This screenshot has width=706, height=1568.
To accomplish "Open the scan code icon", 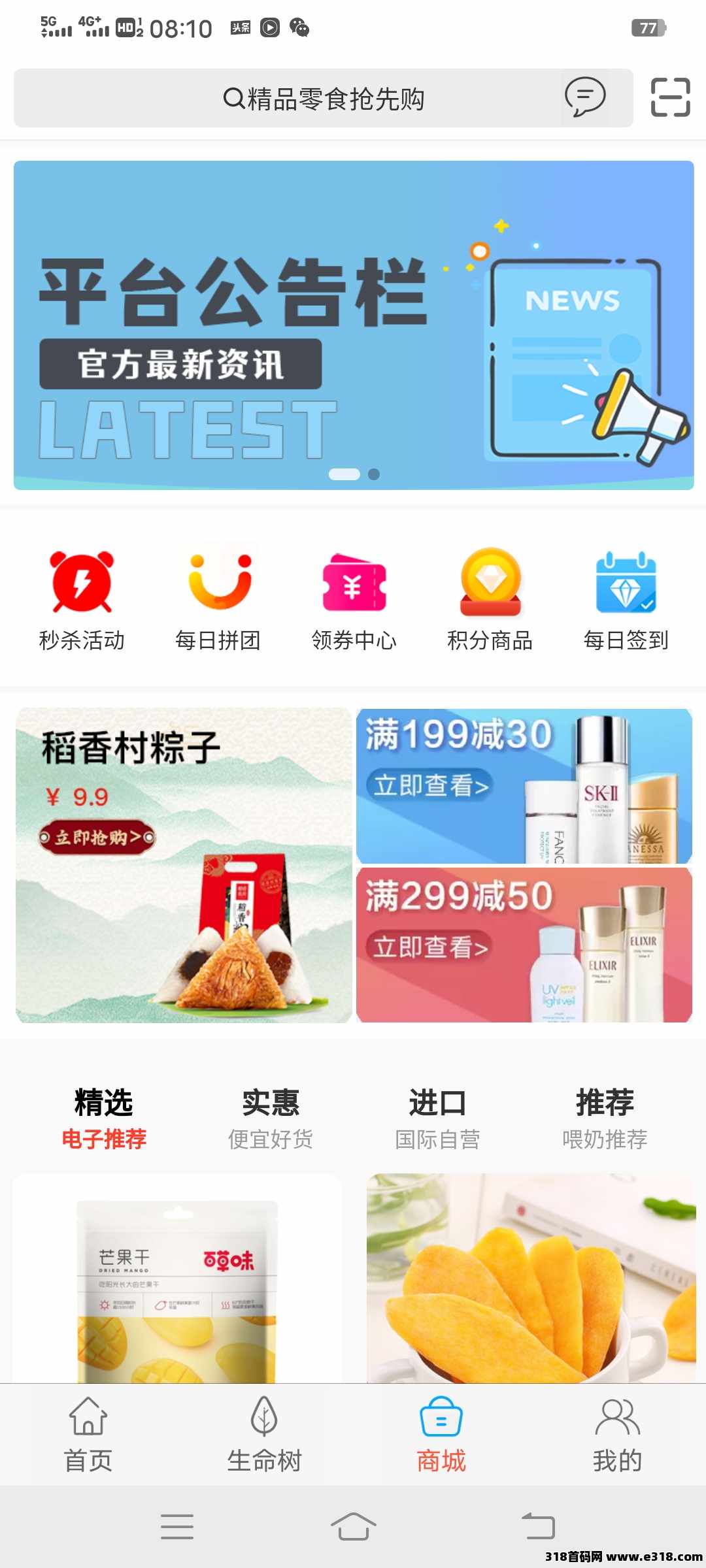I will [671, 97].
